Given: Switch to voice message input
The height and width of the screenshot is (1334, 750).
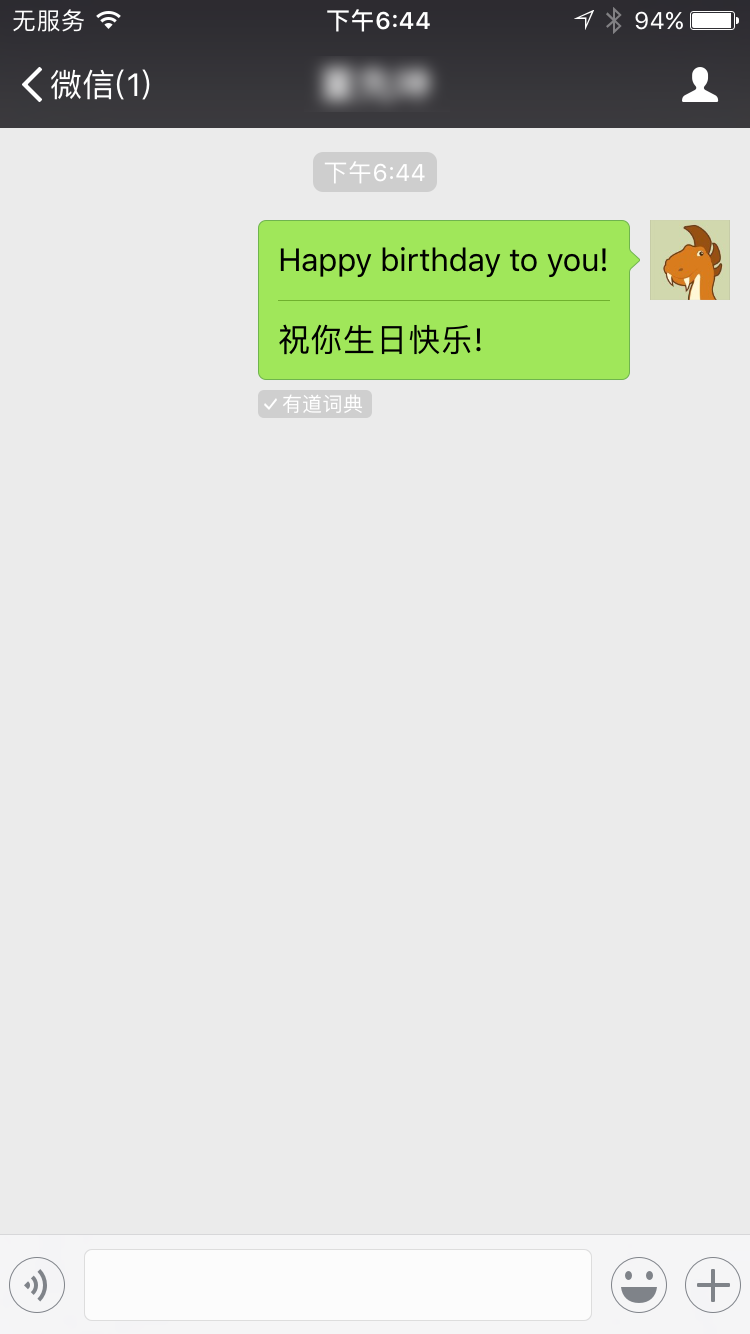Looking at the screenshot, I should [37, 1285].
